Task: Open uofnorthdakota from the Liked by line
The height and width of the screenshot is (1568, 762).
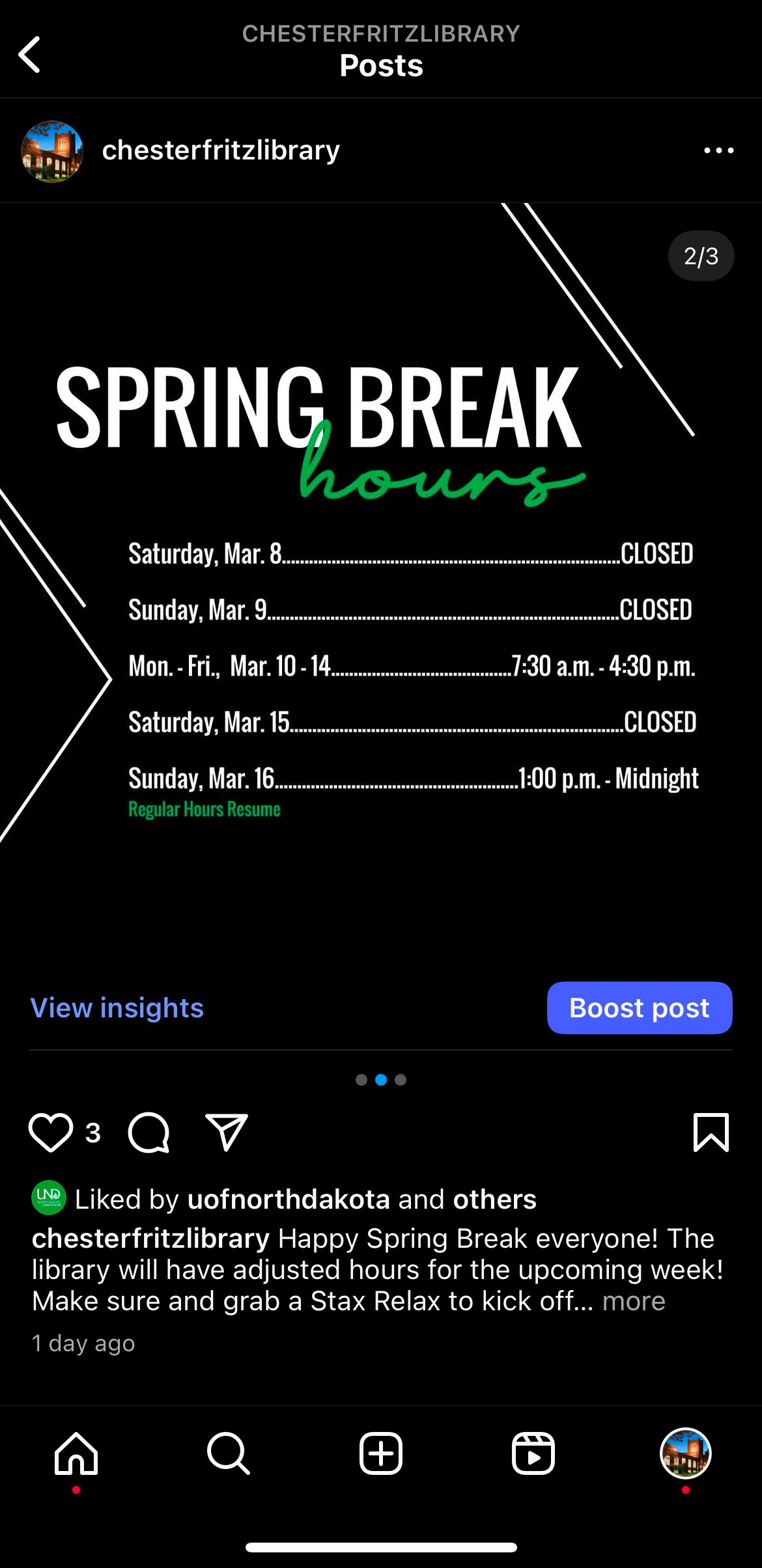Action: click(x=289, y=1199)
